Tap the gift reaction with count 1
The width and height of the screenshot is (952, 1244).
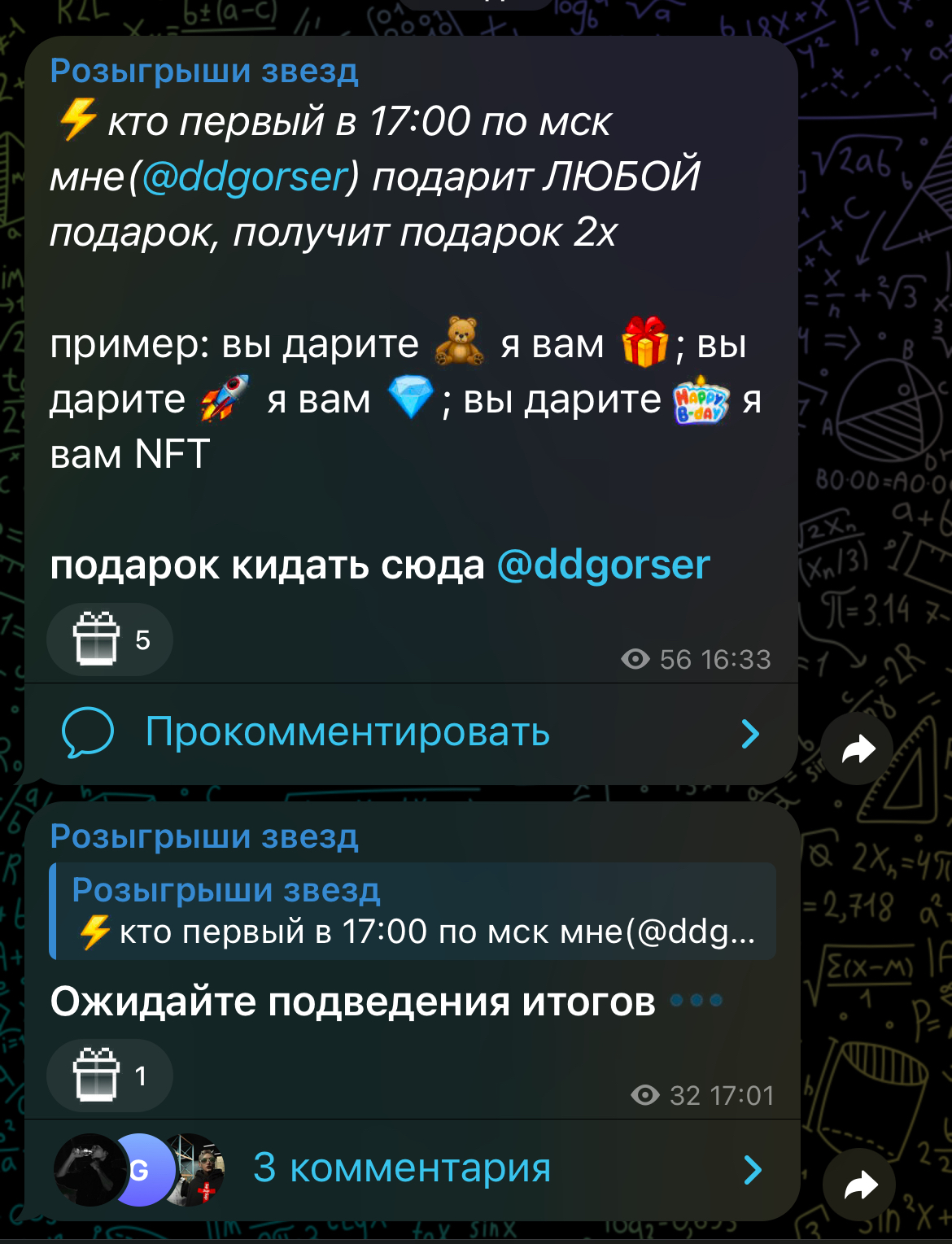[110, 1076]
